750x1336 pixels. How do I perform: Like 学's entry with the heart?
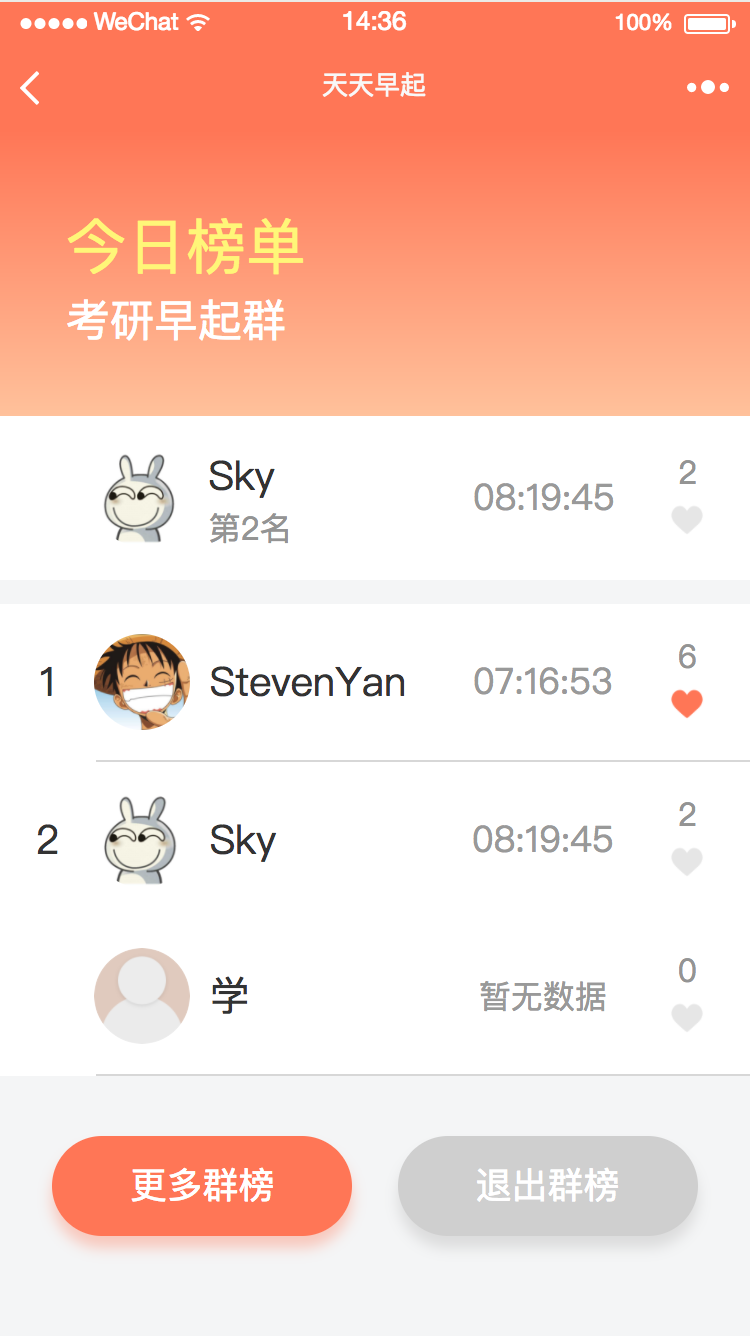click(x=687, y=1018)
